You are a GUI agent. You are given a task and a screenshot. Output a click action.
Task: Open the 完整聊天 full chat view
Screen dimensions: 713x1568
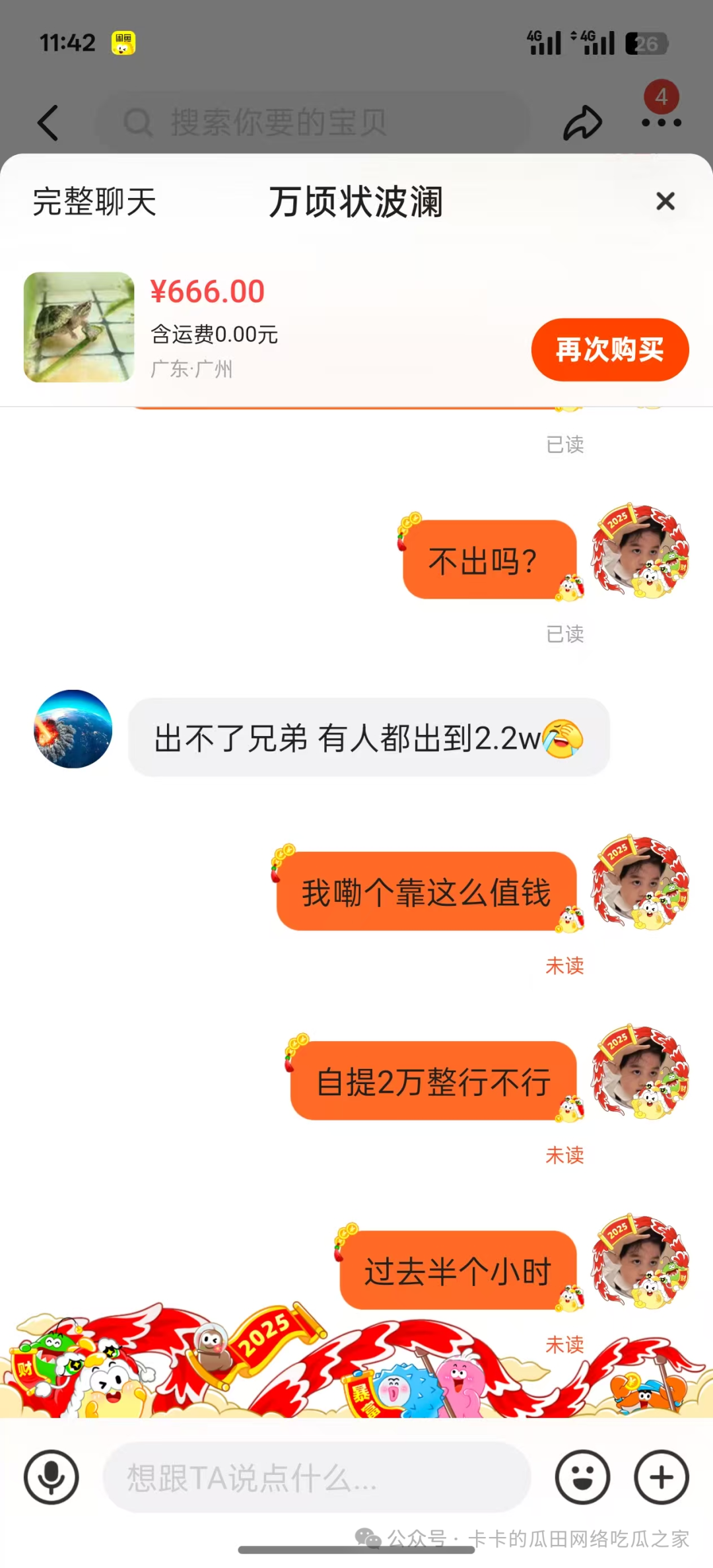94,201
